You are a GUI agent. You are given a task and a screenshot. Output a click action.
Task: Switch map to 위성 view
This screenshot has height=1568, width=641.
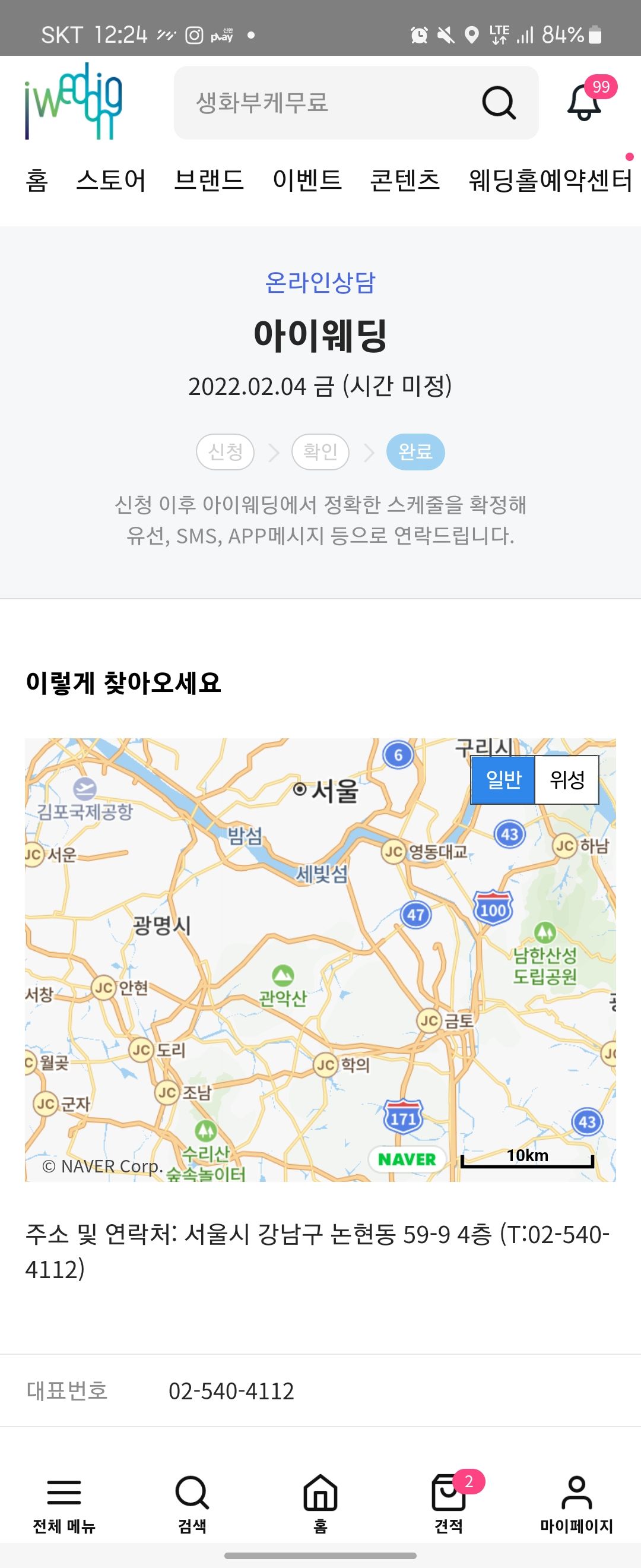(x=567, y=780)
